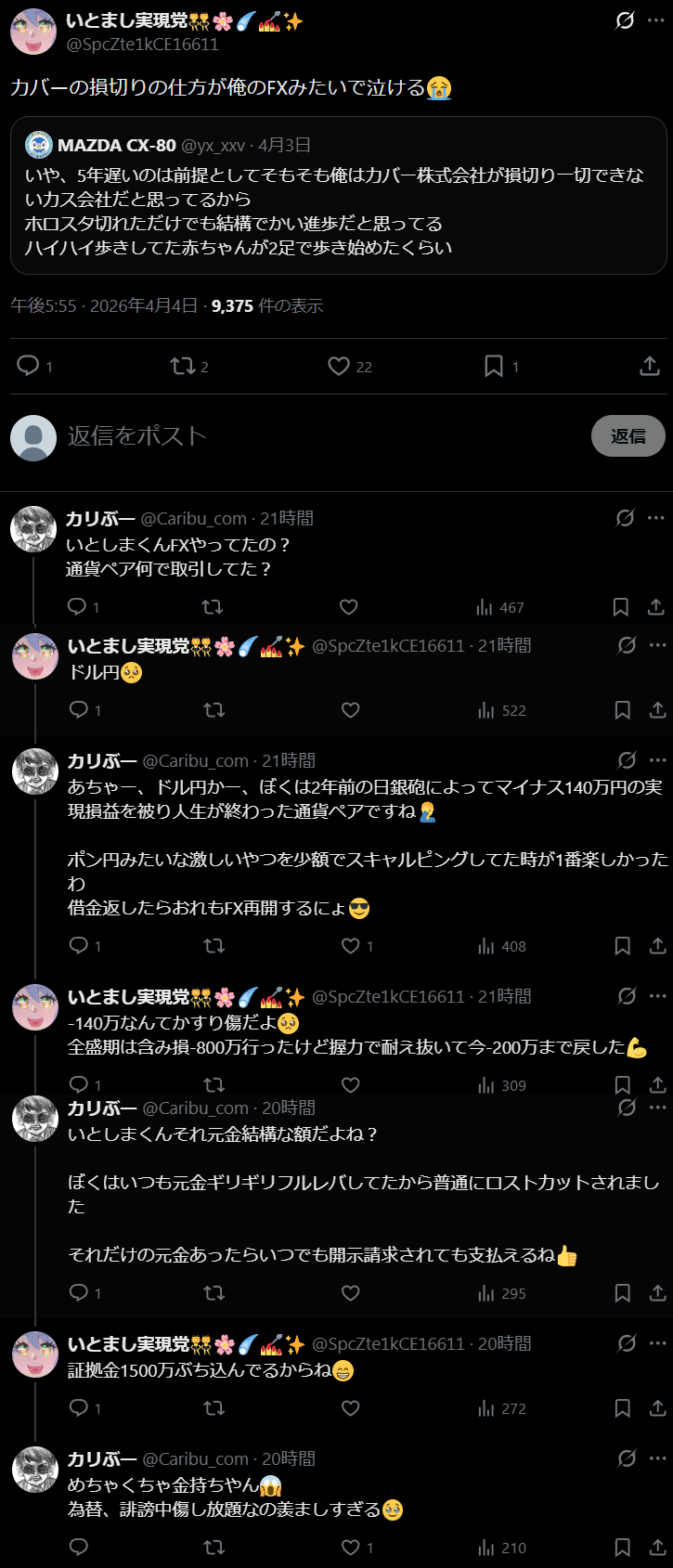The image size is (673, 1568).
Task: Bookmark the main post
Action: [494, 366]
